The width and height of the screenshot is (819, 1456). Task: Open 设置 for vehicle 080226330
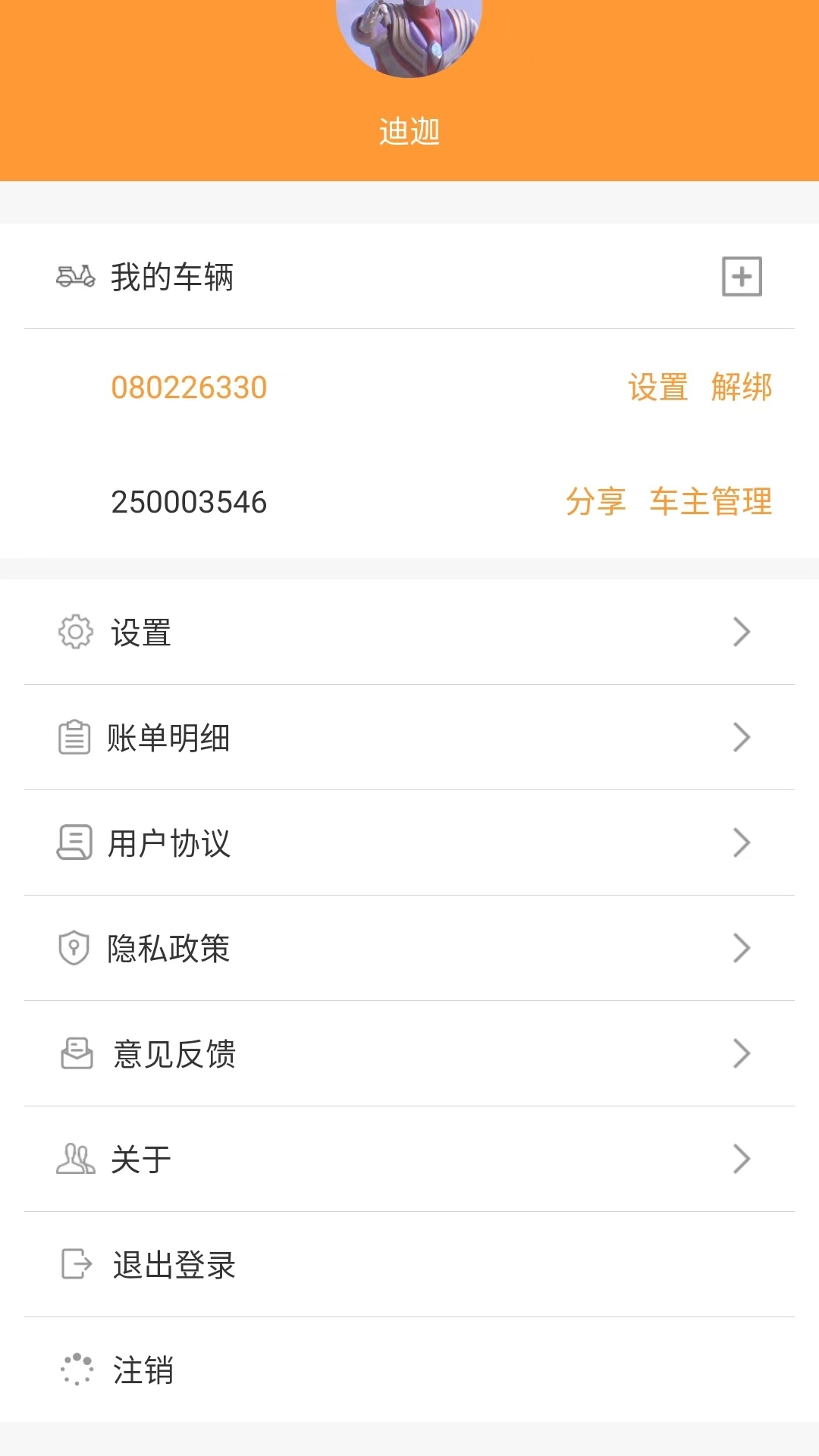(657, 388)
